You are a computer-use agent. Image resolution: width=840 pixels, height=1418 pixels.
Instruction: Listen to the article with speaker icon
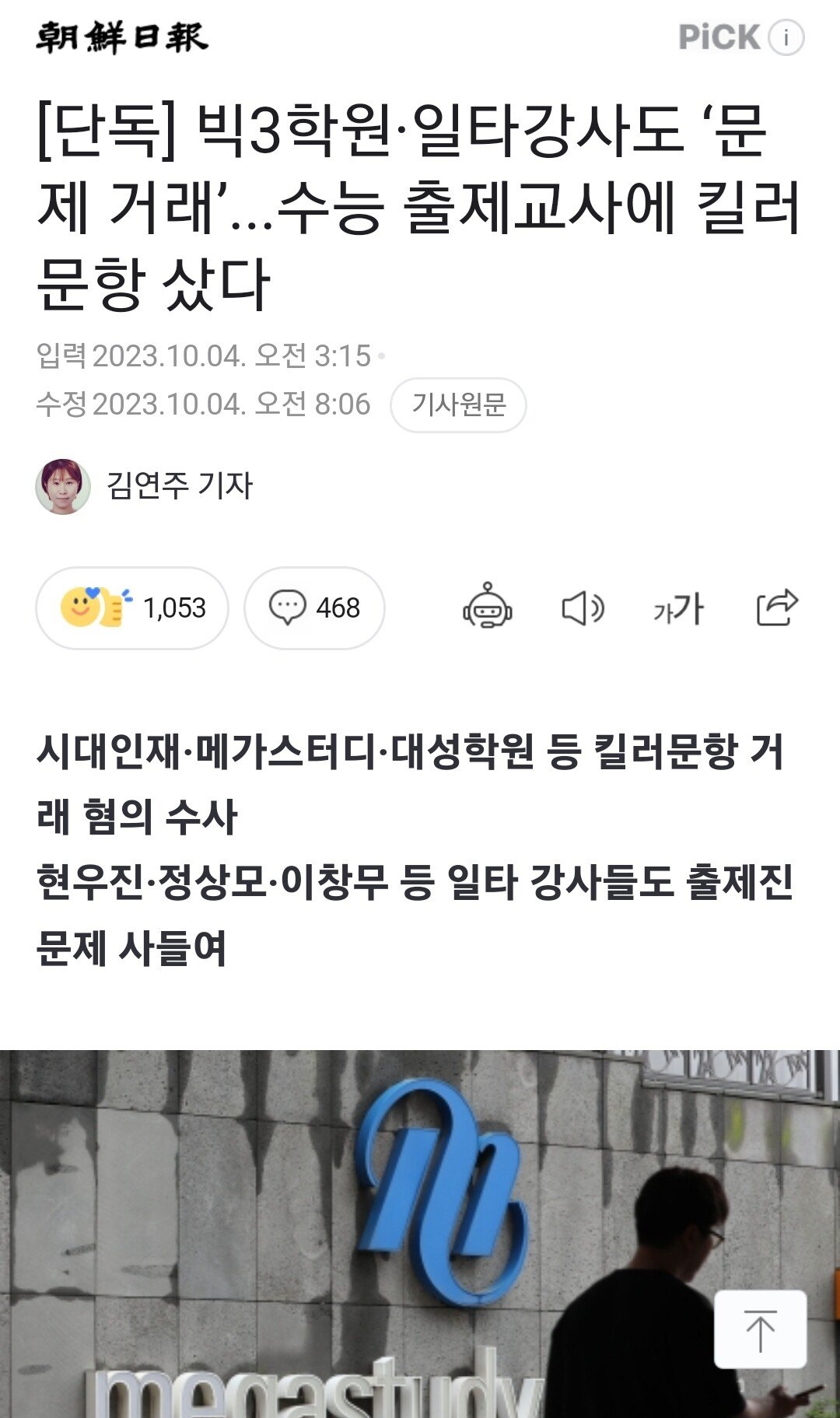pyautogui.click(x=583, y=608)
